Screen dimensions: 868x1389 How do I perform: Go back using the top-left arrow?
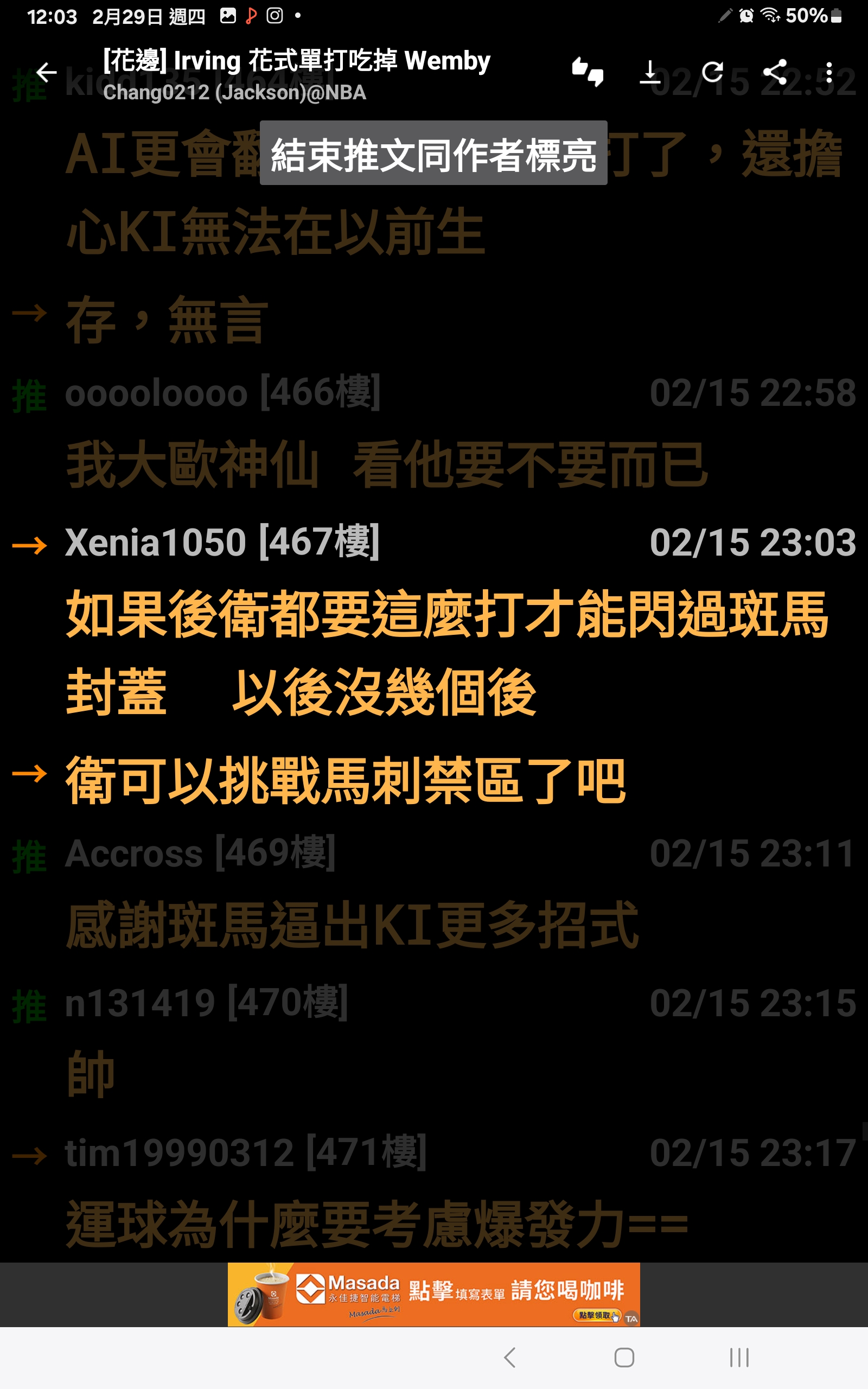[46, 73]
